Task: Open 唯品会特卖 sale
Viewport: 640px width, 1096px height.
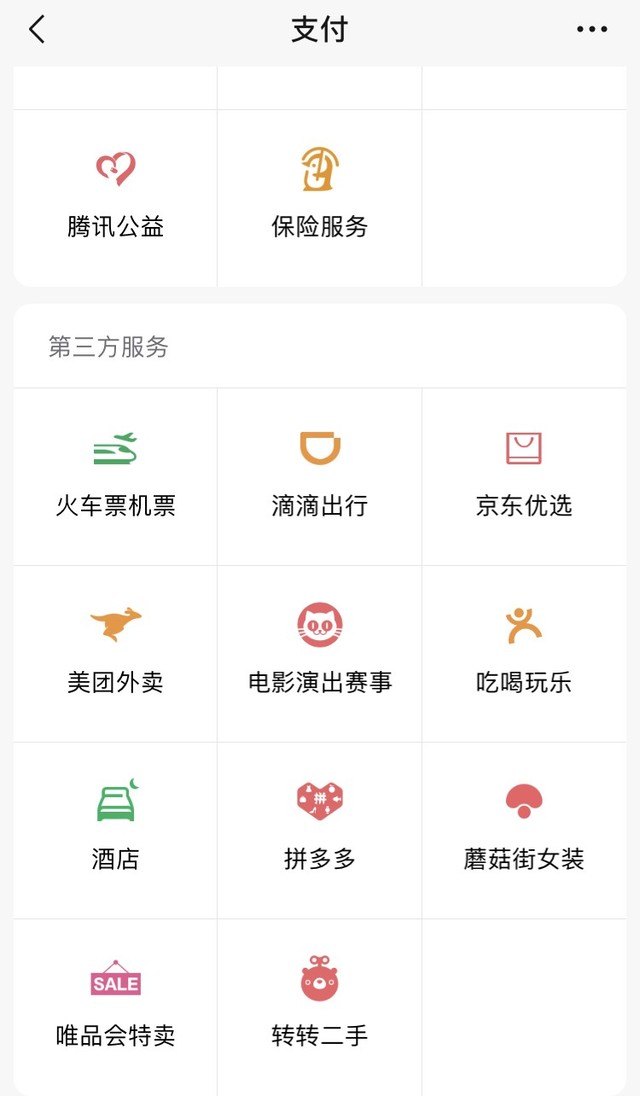Action: point(115,1007)
